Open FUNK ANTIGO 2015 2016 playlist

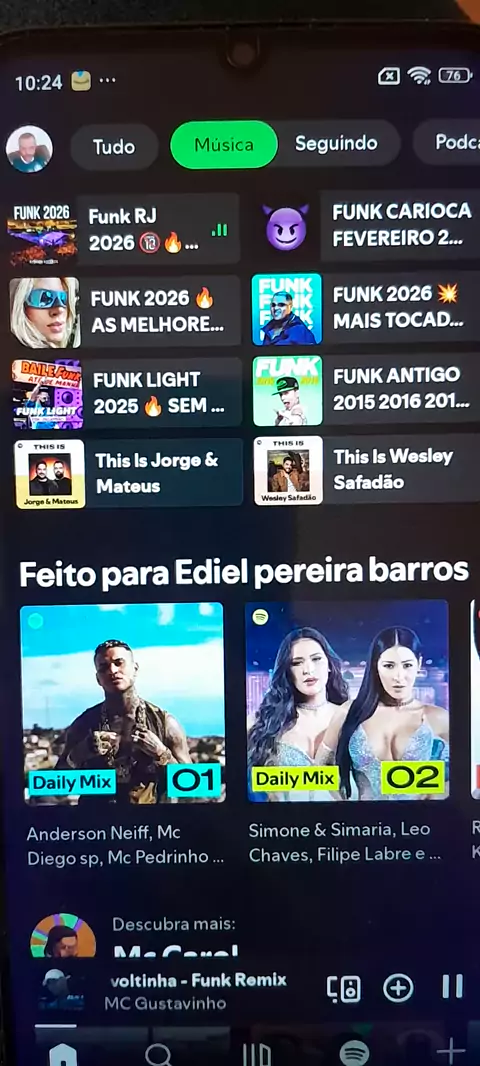coord(366,389)
